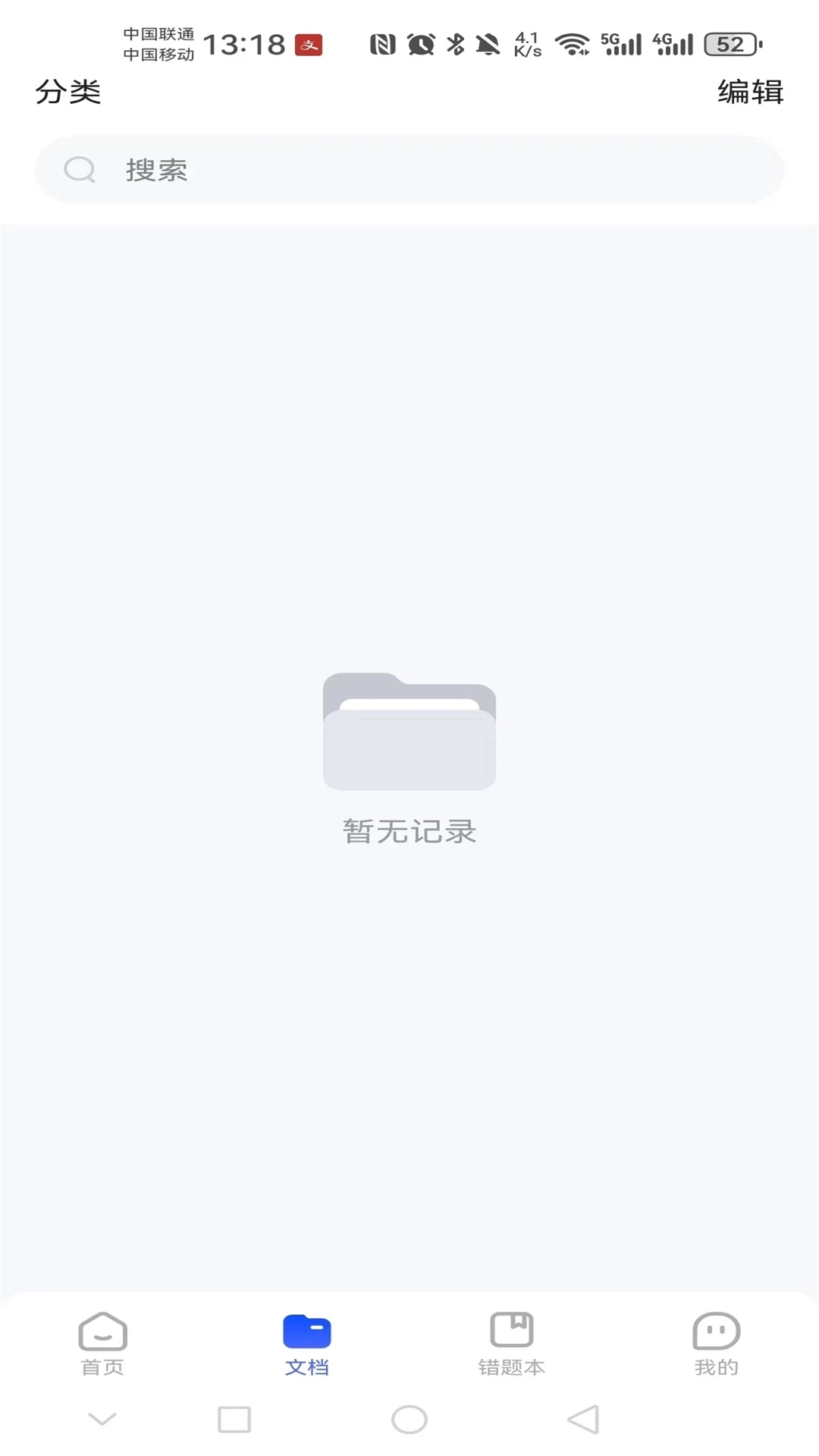819x1456 pixels.
Task: Switch to the 首页 tab
Action: coord(102,1344)
